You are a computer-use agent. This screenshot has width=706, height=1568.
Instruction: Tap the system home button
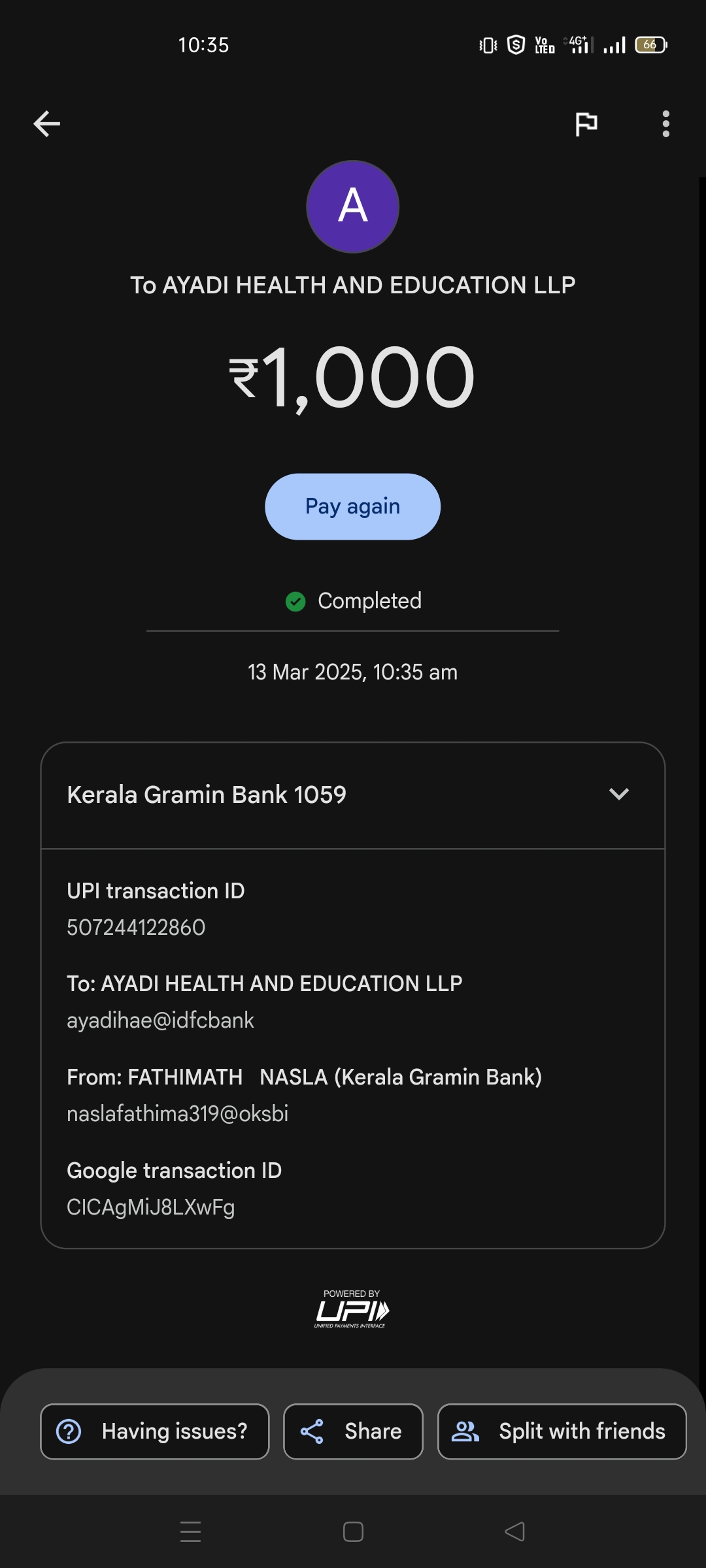353,1531
